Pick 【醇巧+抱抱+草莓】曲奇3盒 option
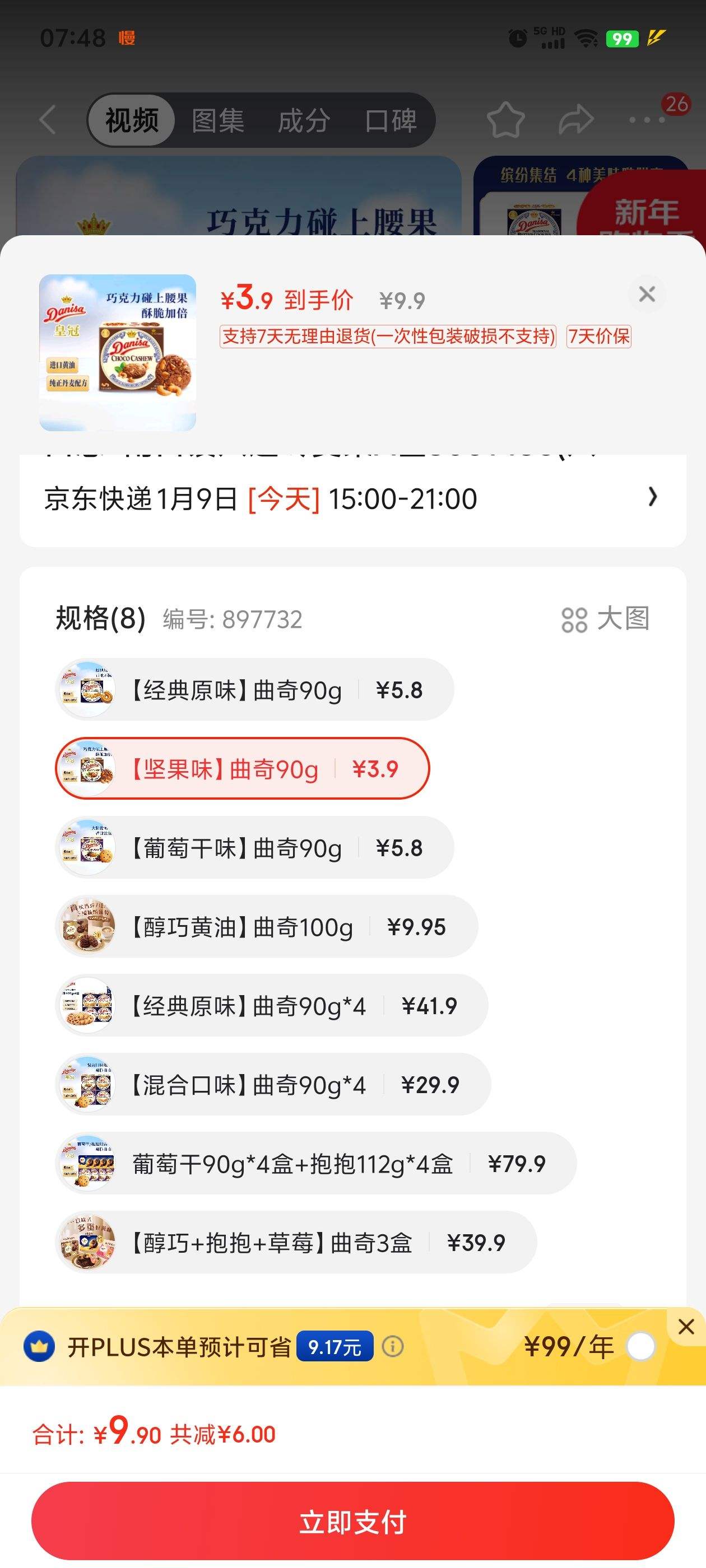 coord(296,1243)
